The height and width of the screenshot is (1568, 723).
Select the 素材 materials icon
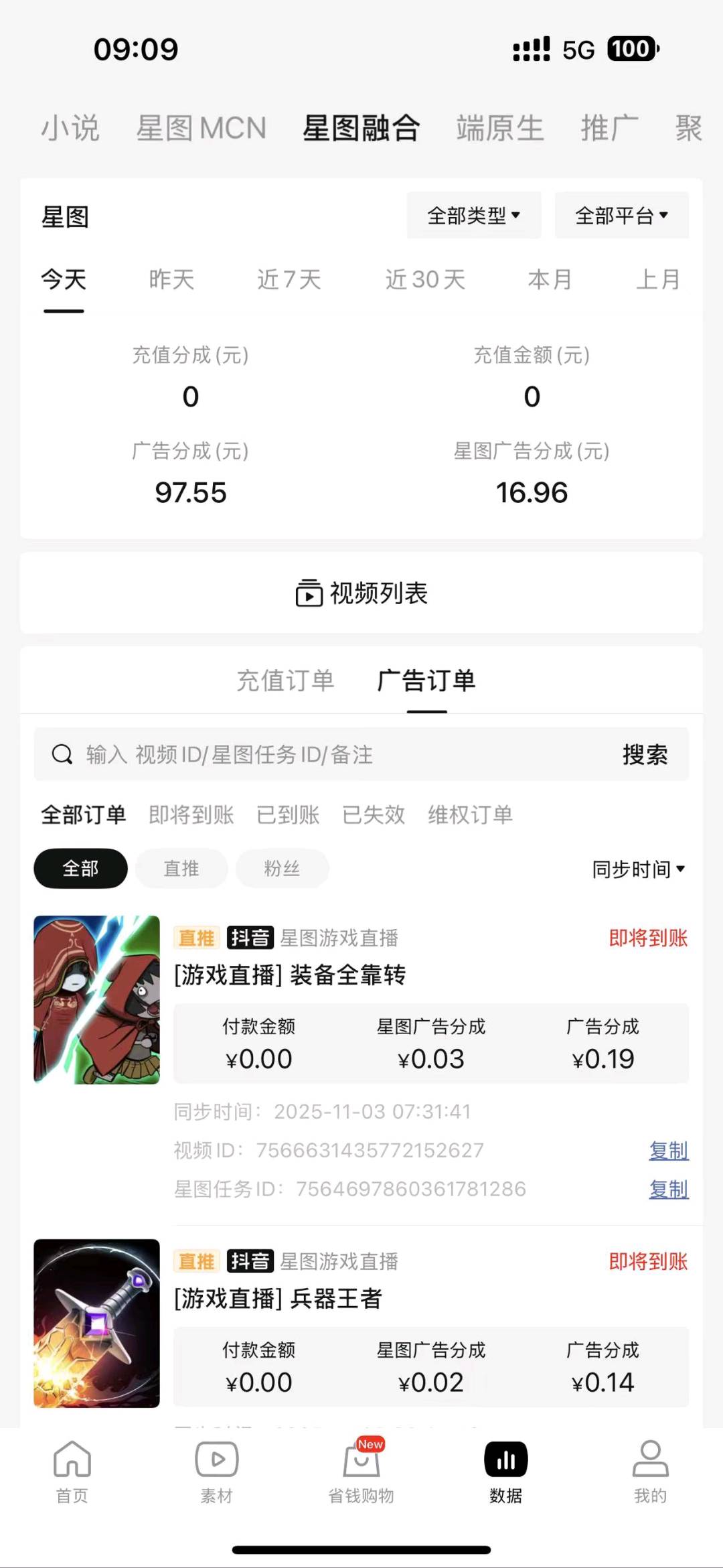click(x=217, y=1460)
